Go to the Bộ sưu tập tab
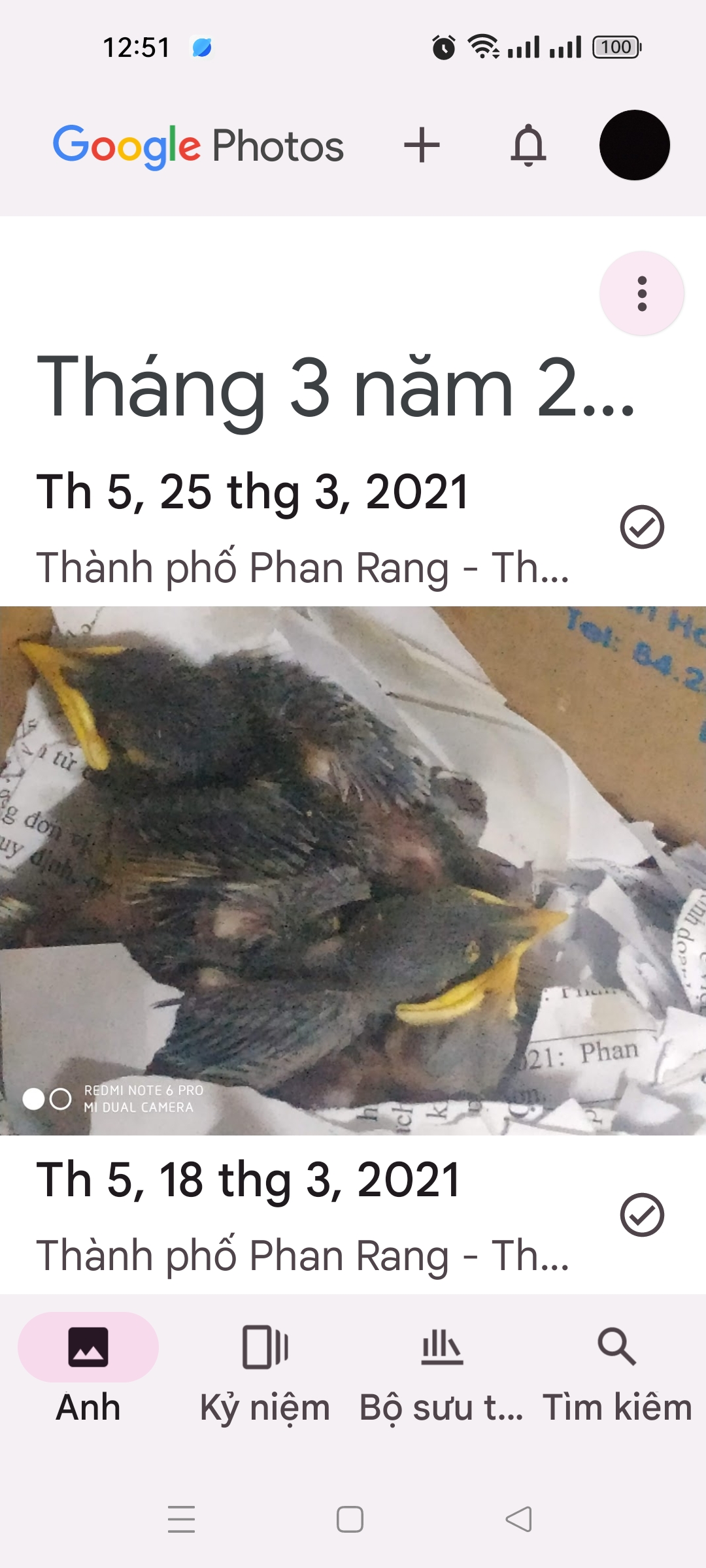The width and height of the screenshot is (706, 1568). click(x=442, y=1369)
